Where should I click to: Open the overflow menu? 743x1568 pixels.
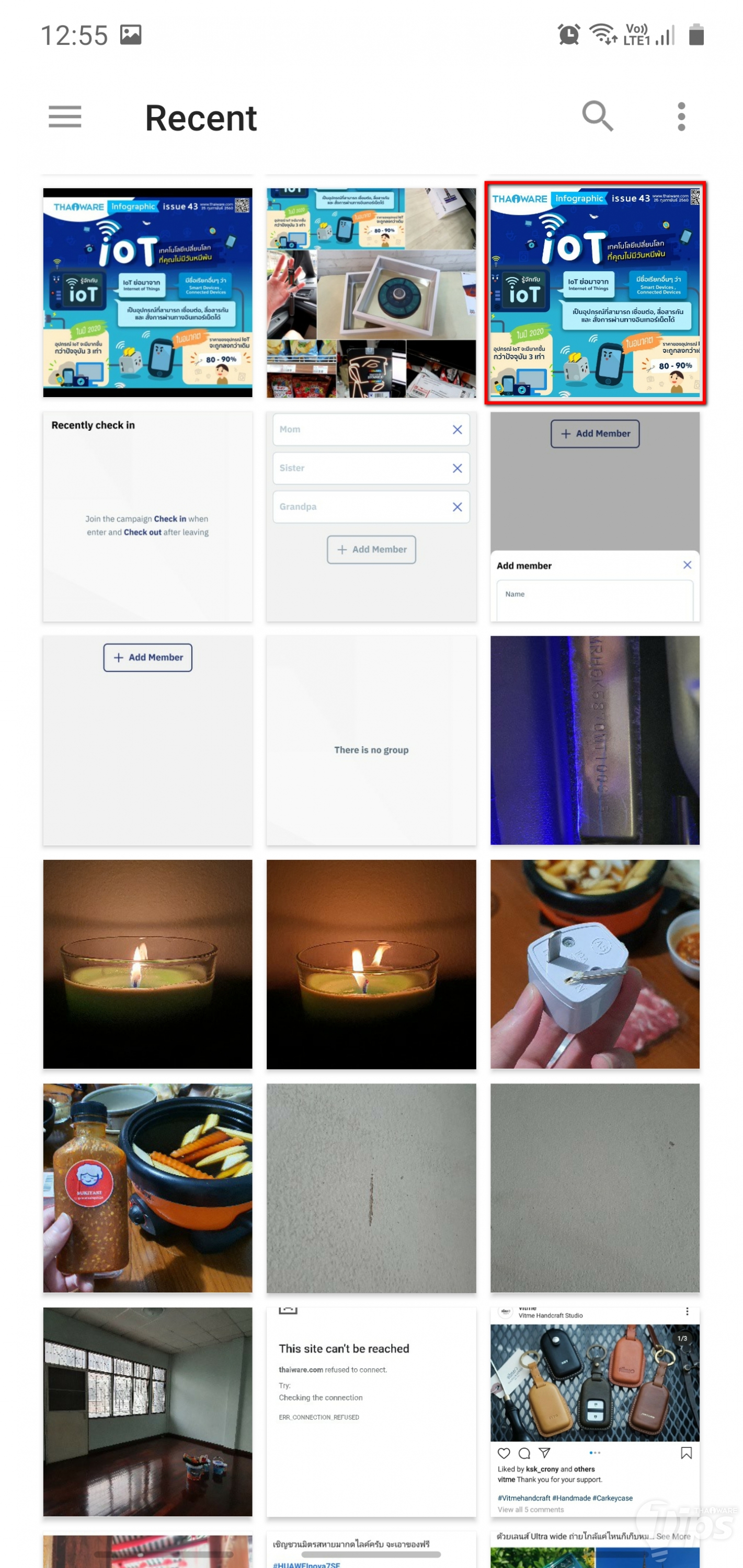(x=681, y=116)
